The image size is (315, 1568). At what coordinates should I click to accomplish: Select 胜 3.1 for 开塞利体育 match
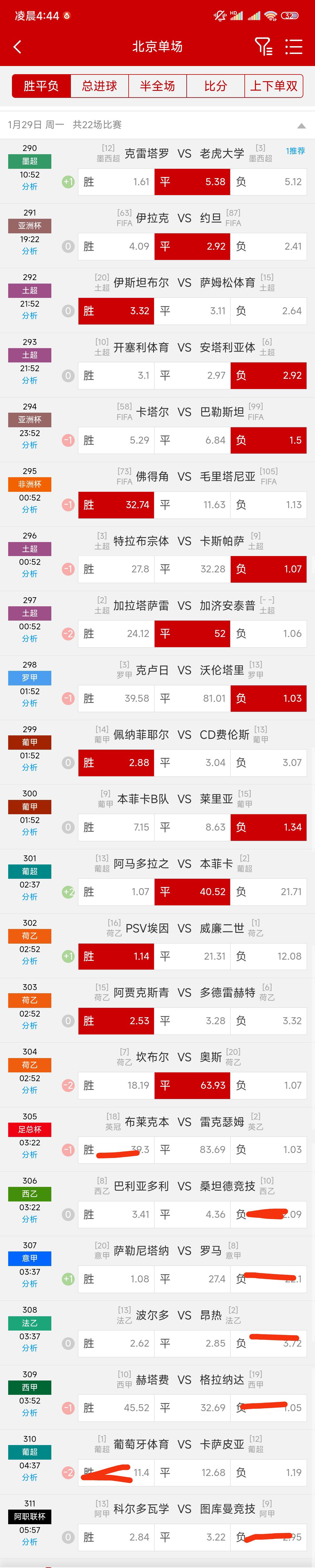(116, 376)
